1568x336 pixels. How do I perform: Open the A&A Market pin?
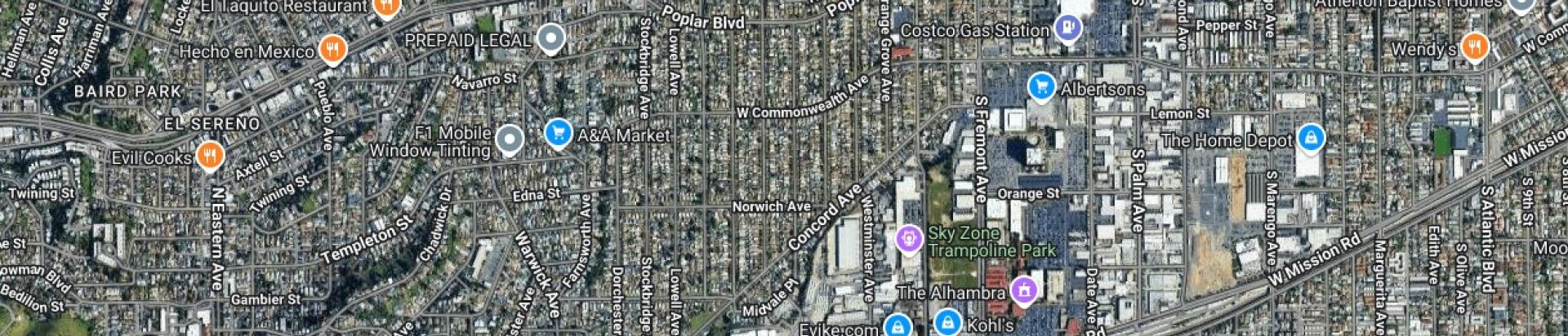pos(559,134)
